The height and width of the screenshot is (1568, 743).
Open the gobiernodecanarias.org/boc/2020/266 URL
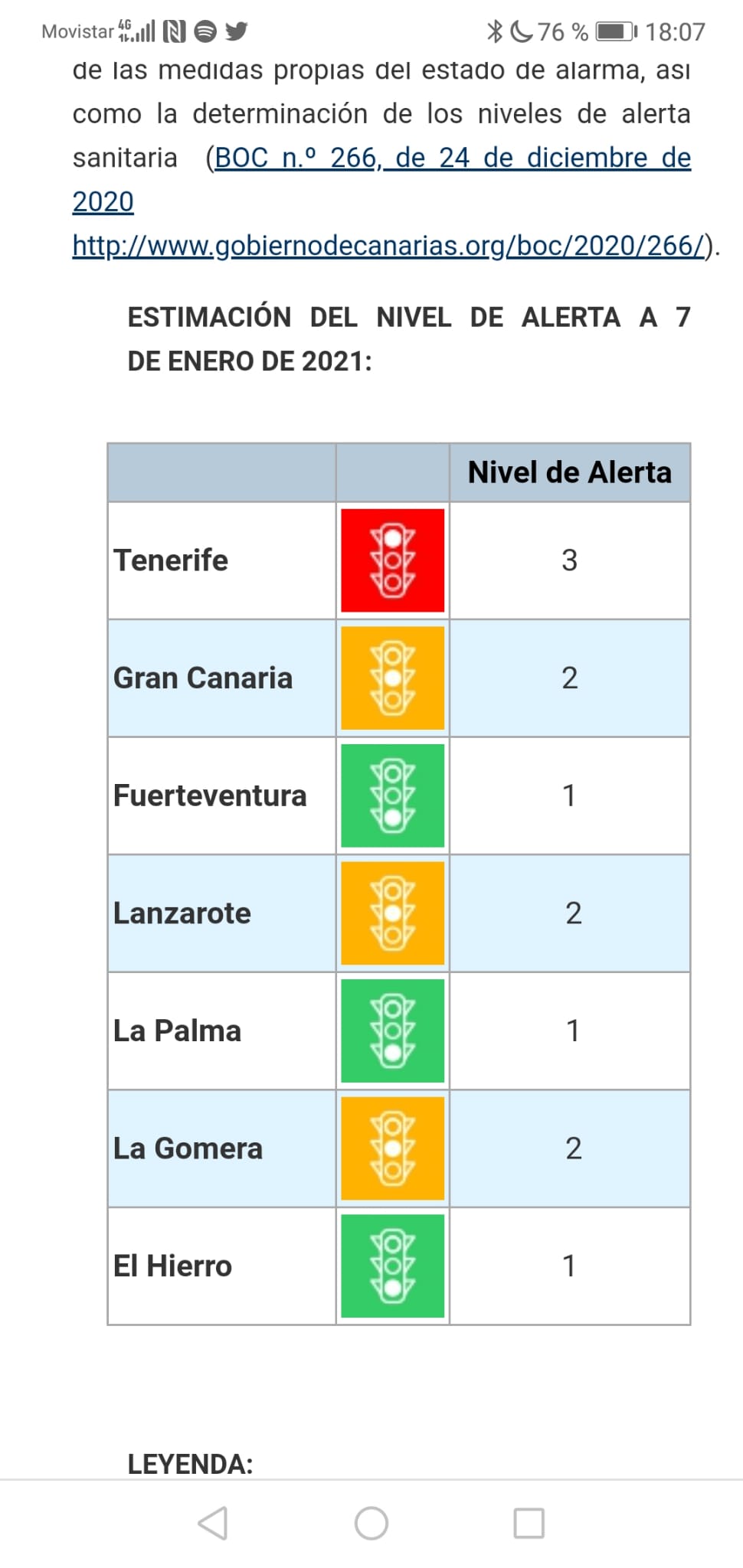pos(388,246)
